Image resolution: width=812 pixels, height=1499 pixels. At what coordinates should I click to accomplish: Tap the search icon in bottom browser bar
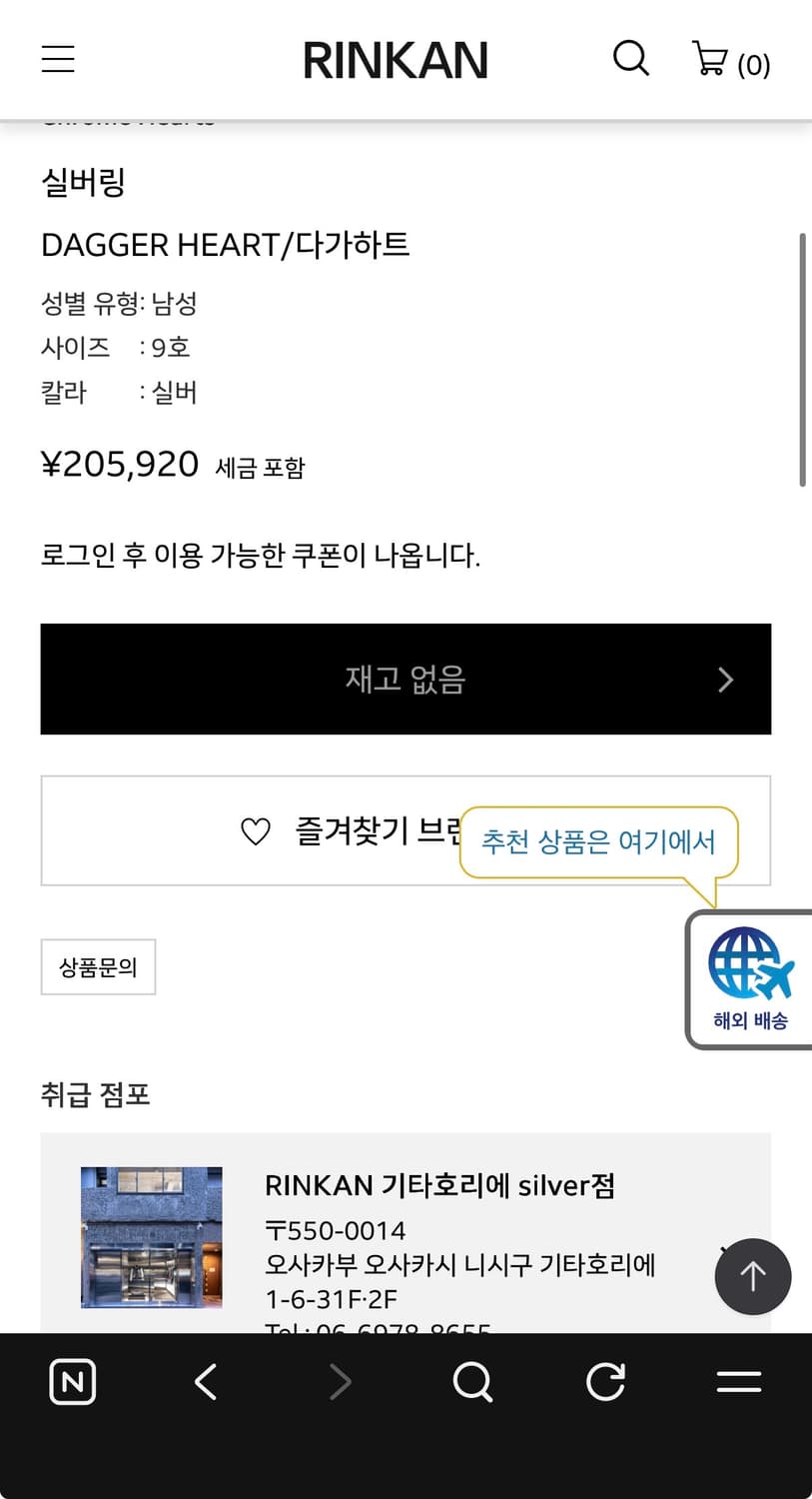[472, 1382]
